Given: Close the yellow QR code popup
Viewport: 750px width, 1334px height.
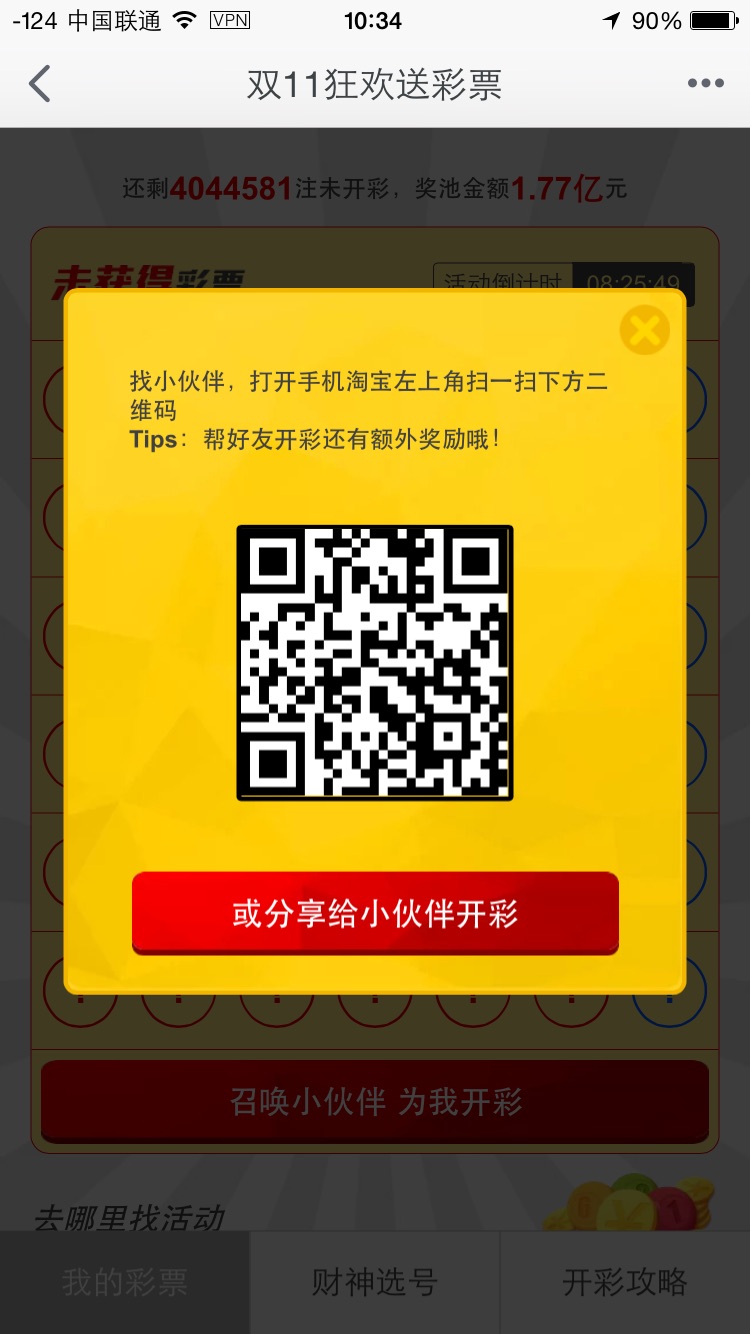Looking at the screenshot, I should (644, 329).
